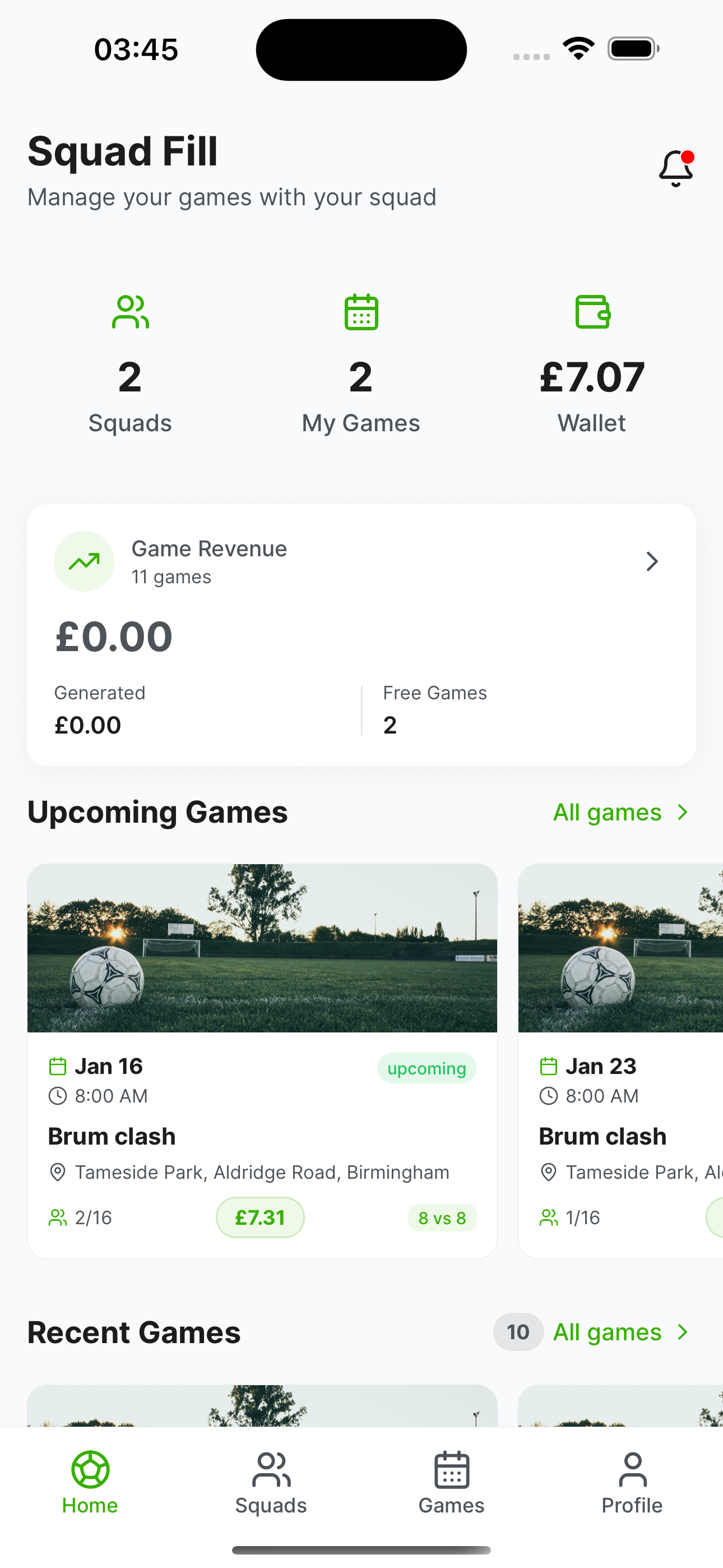
Task: Tap the 8 vs 8 badge
Action: (x=442, y=1217)
